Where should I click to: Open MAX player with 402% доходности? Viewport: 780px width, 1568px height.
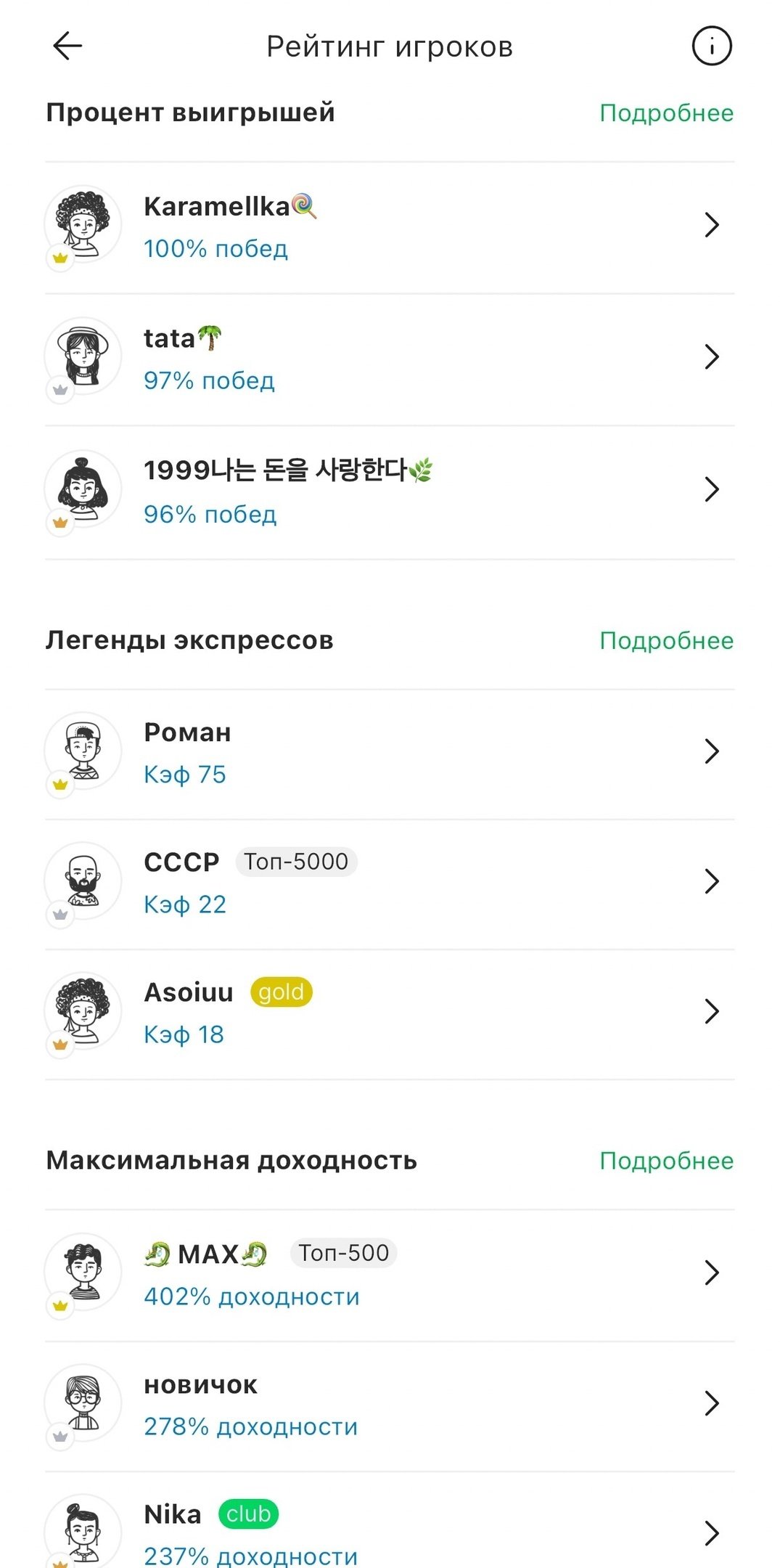coord(389,1274)
